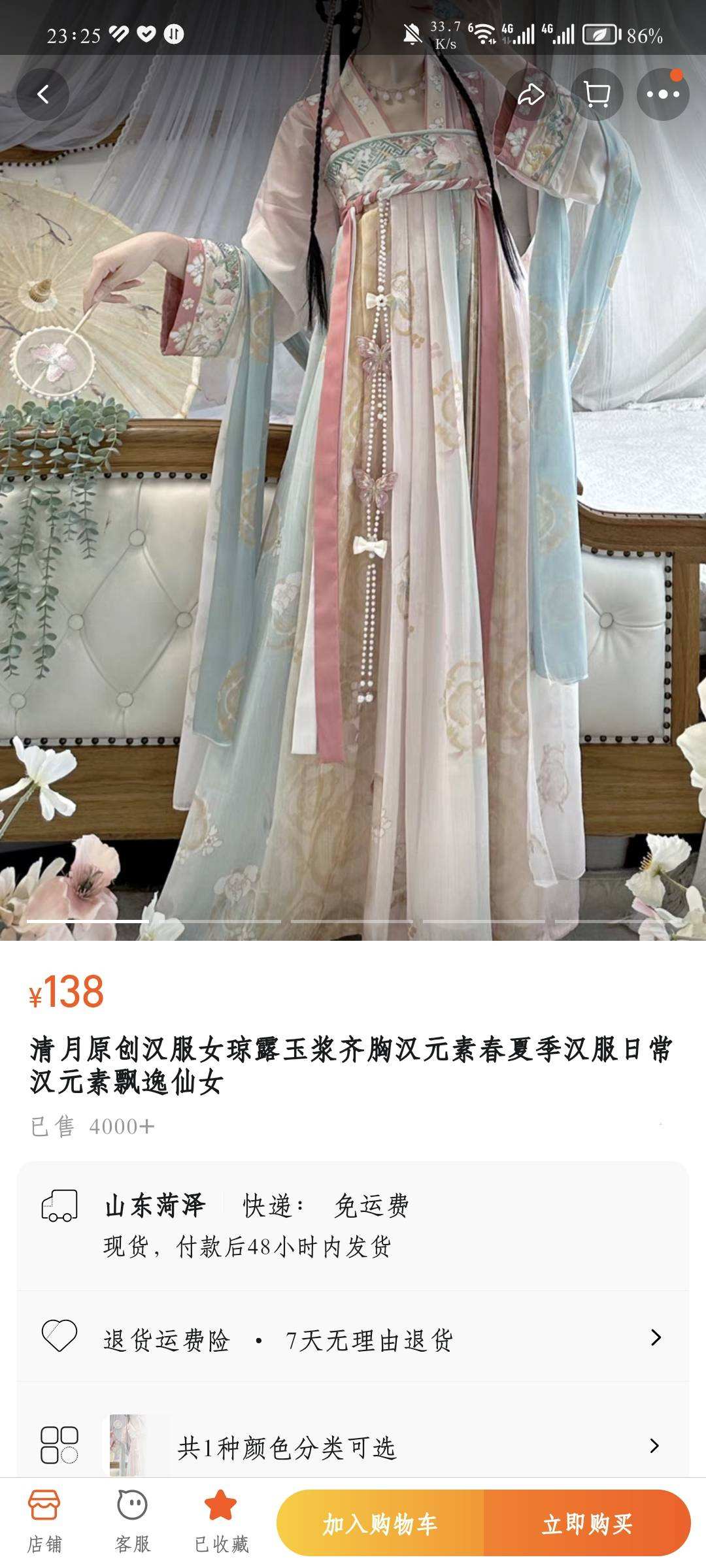Viewport: 706px width, 1568px height.
Task: Tap 加入购物车 to add to cart
Action: point(380,1524)
